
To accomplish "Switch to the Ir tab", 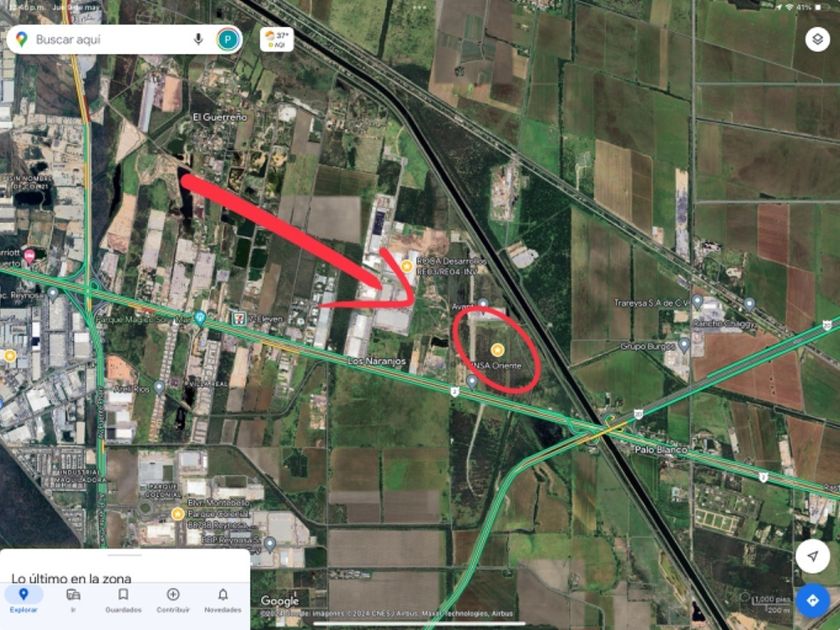I will click(73, 599).
